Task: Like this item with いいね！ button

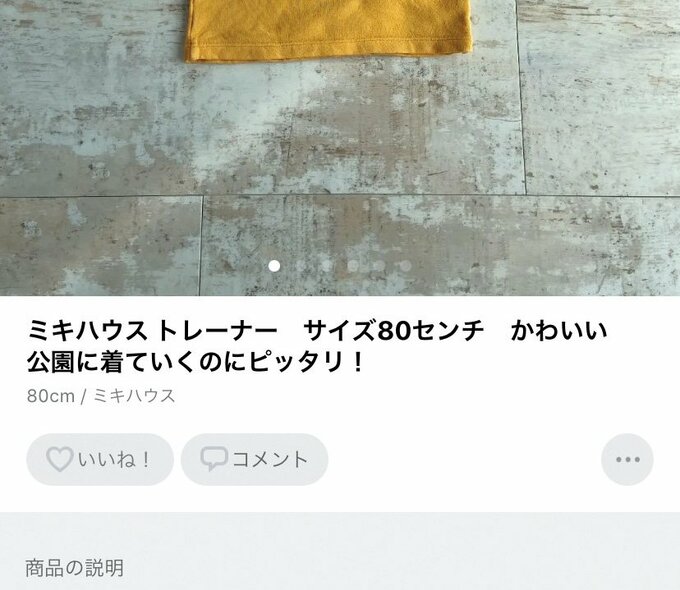Action: click(100, 459)
